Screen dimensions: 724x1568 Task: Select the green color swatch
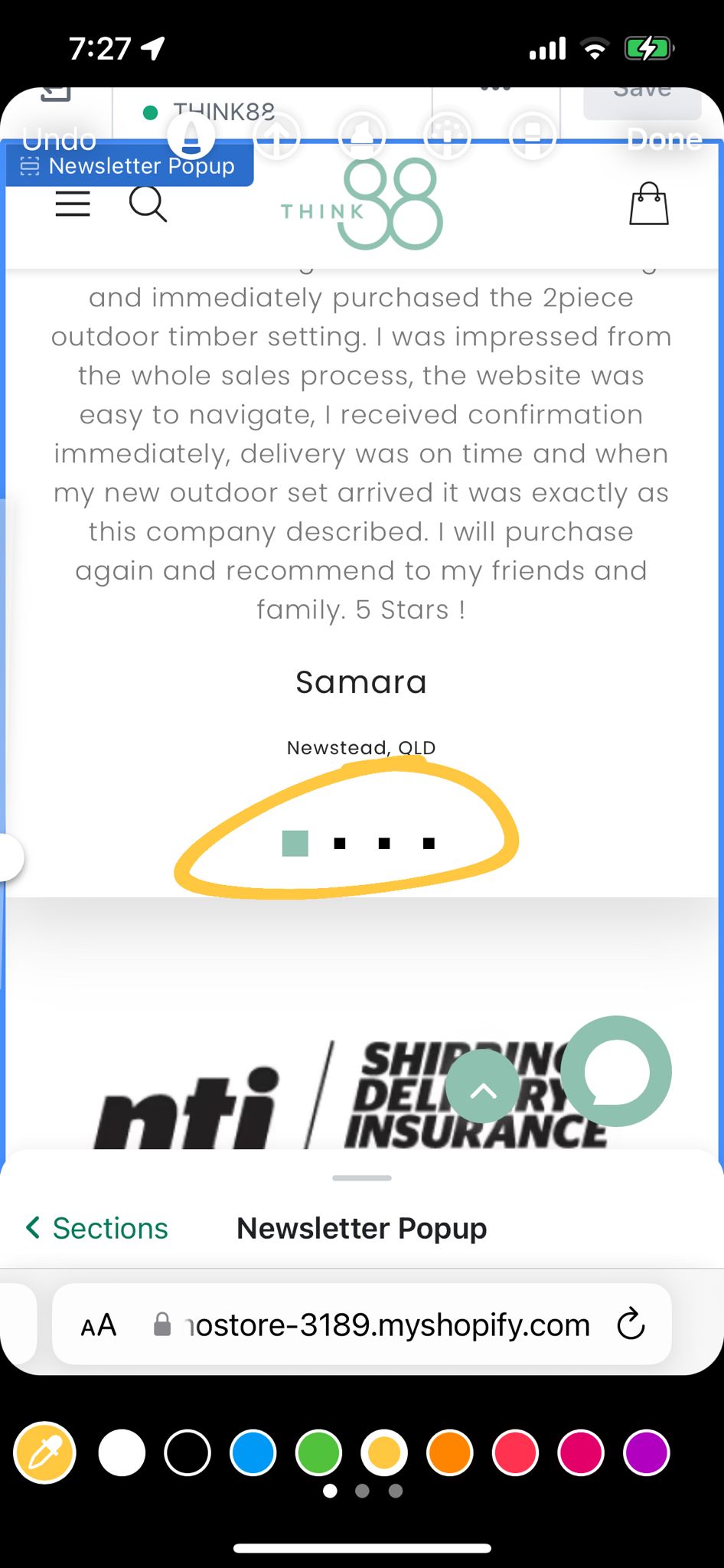pos(318,1452)
